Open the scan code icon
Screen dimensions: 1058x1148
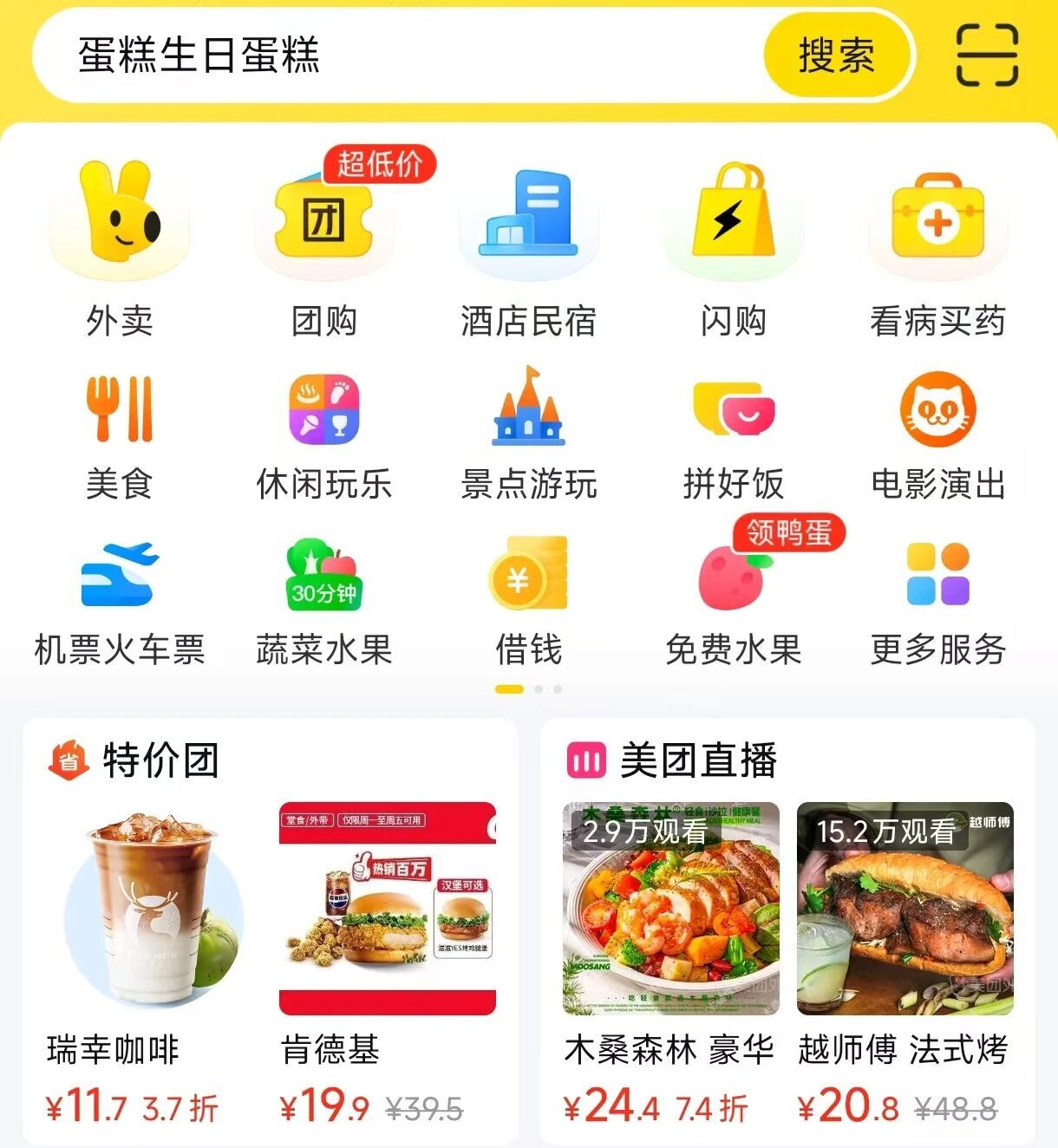(987, 55)
